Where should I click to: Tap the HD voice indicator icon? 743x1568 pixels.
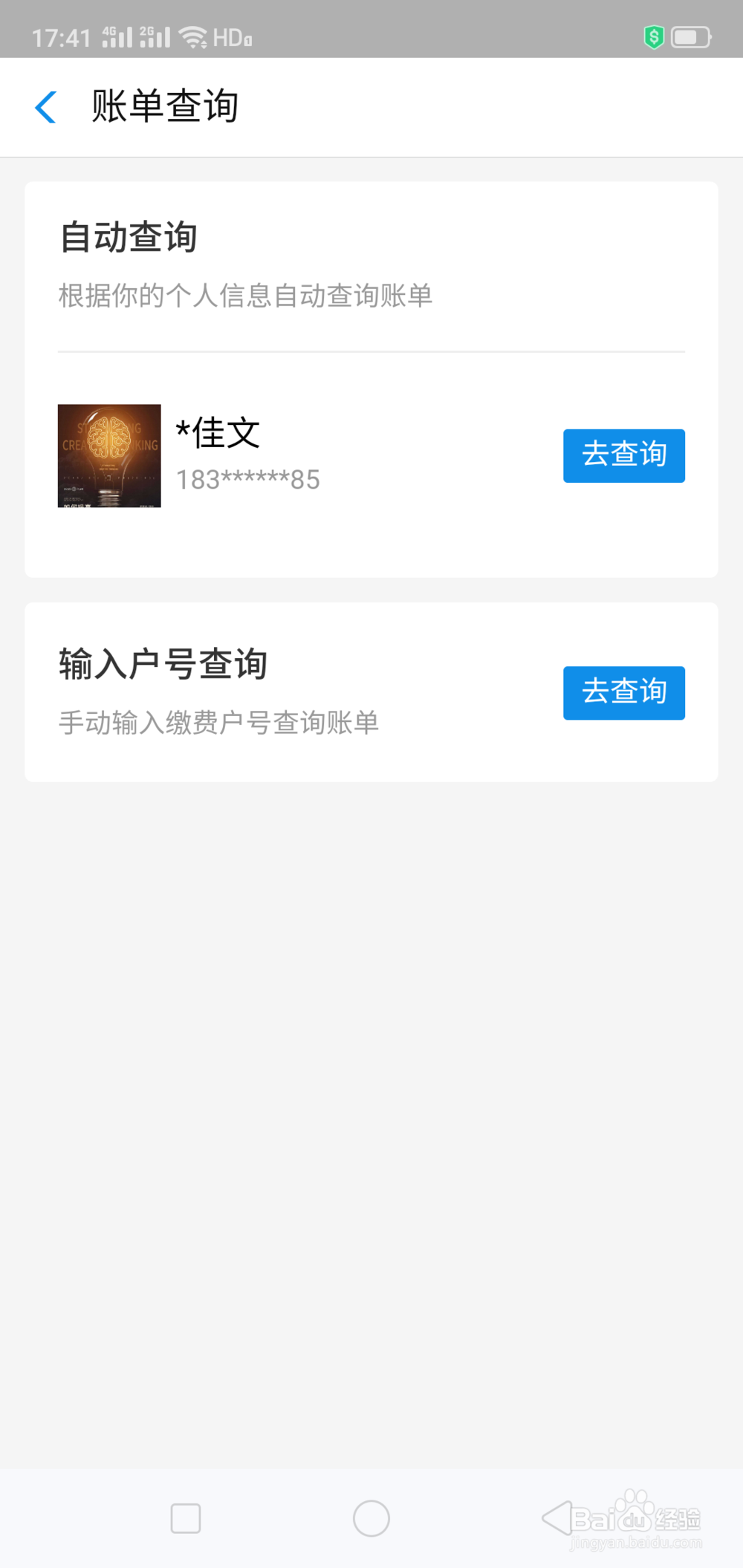230,35
